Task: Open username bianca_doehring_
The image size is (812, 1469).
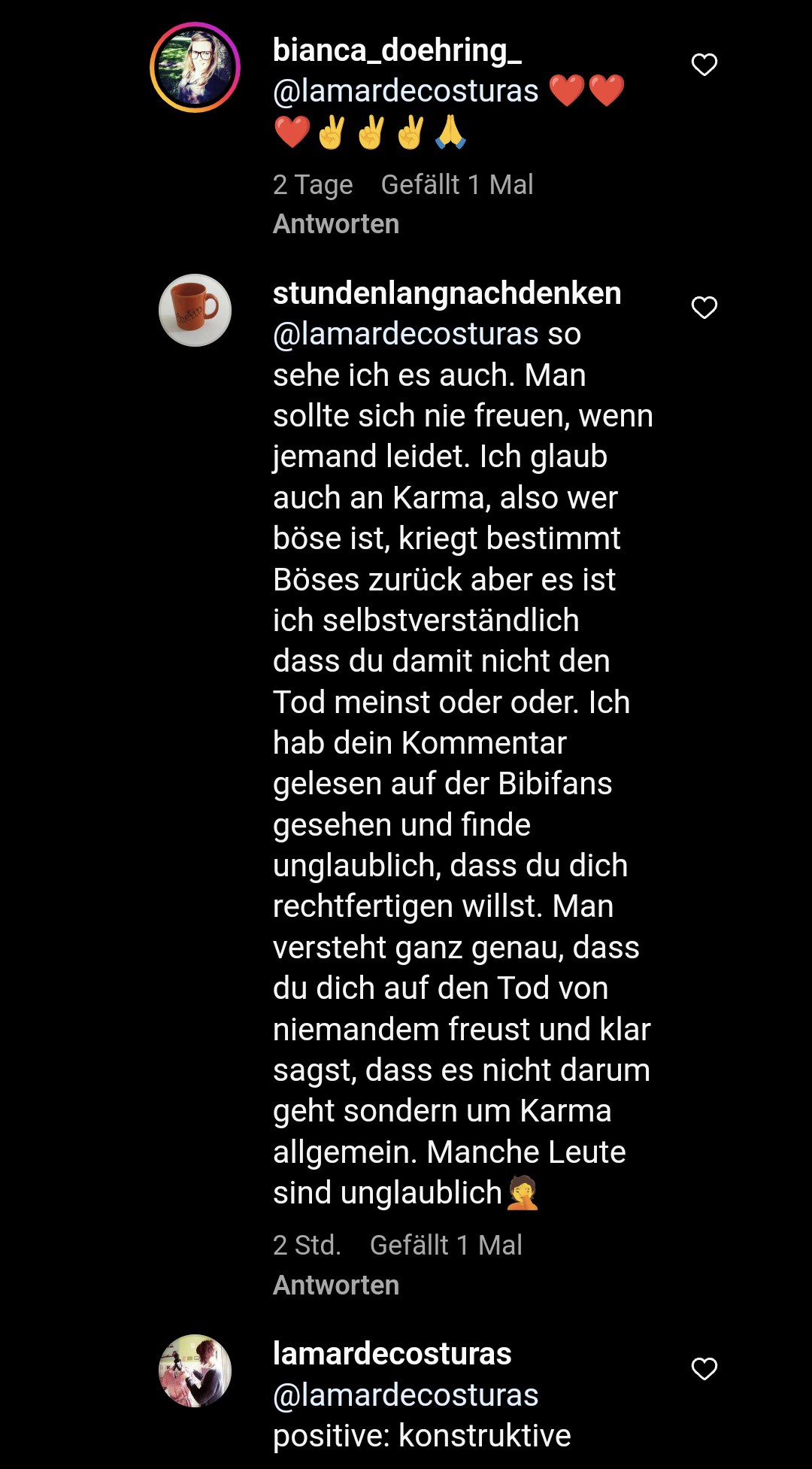Action: 397,50
